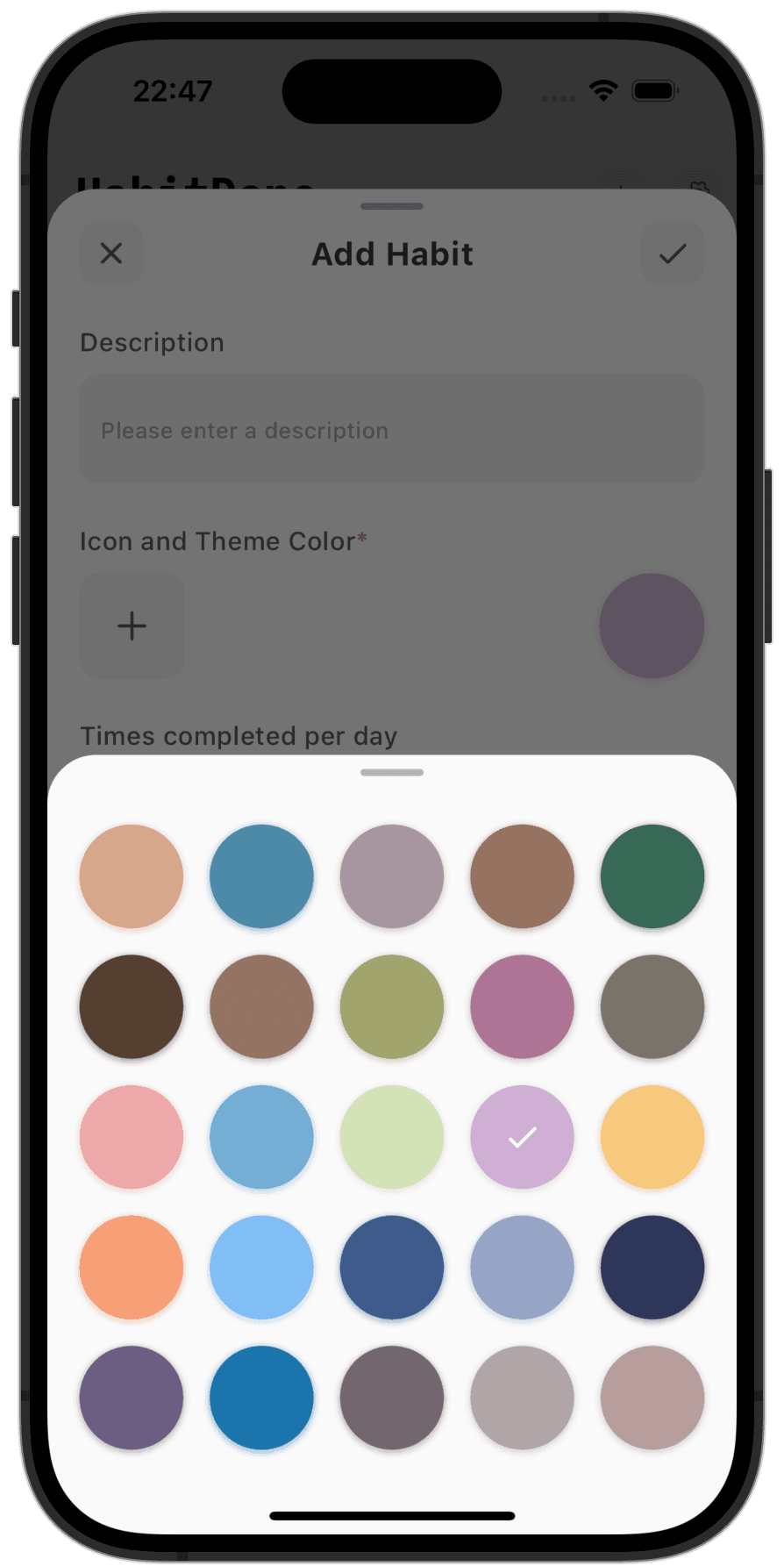784x1566 pixels.
Task: Select the taupe gray color swatch
Action: click(652, 1006)
